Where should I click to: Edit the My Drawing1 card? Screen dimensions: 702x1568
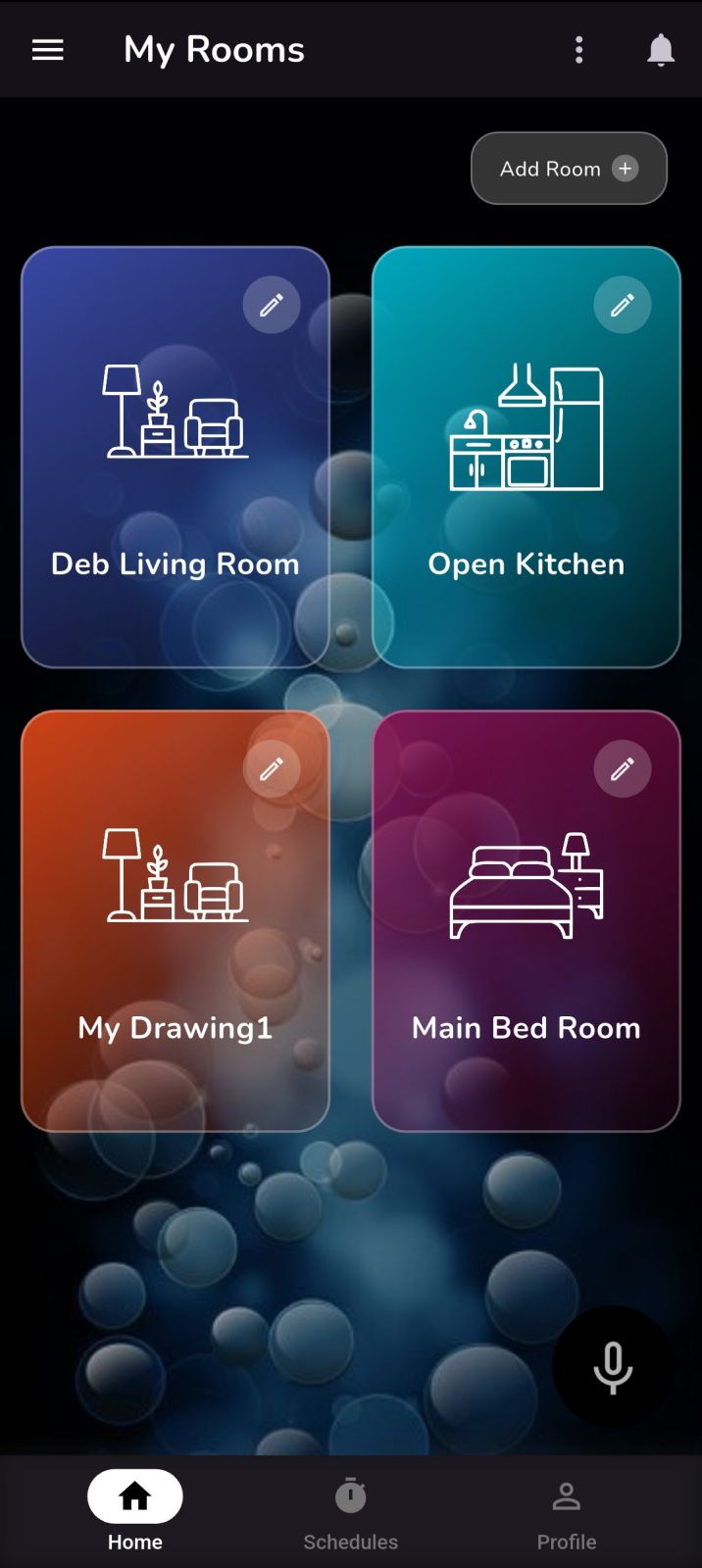(272, 768)
